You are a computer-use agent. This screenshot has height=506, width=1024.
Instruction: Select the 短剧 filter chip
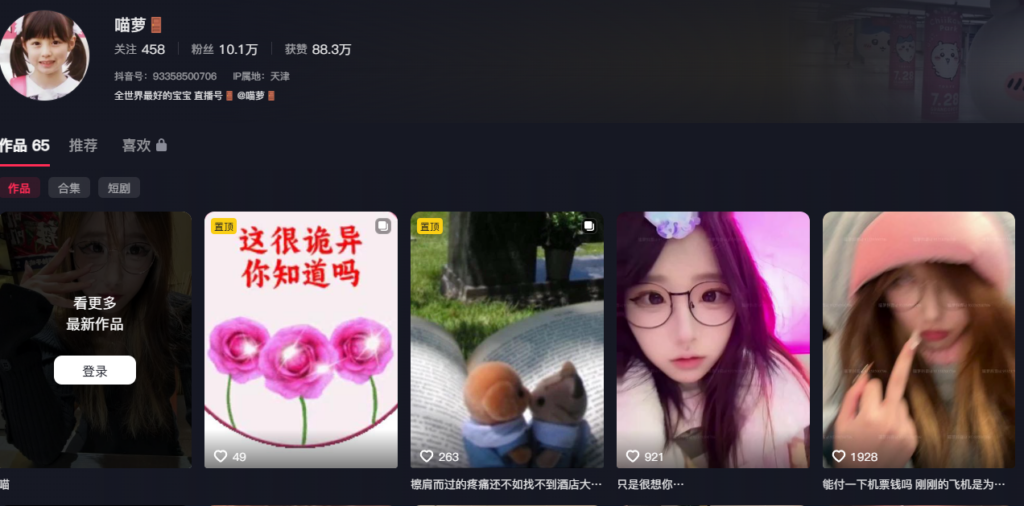point(119,188)
